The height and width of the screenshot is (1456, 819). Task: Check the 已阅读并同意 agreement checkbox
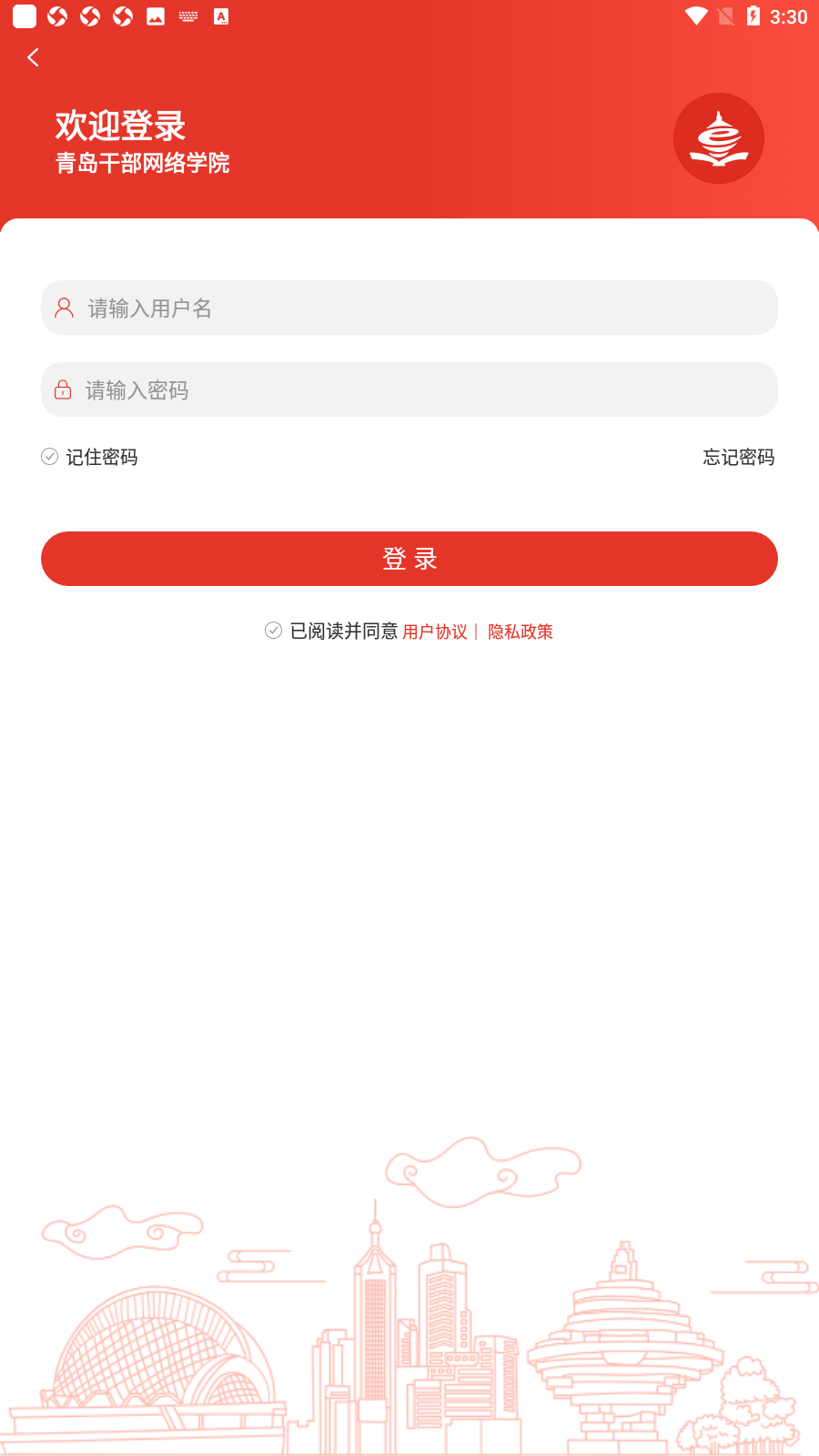click(x=273, y=631)
